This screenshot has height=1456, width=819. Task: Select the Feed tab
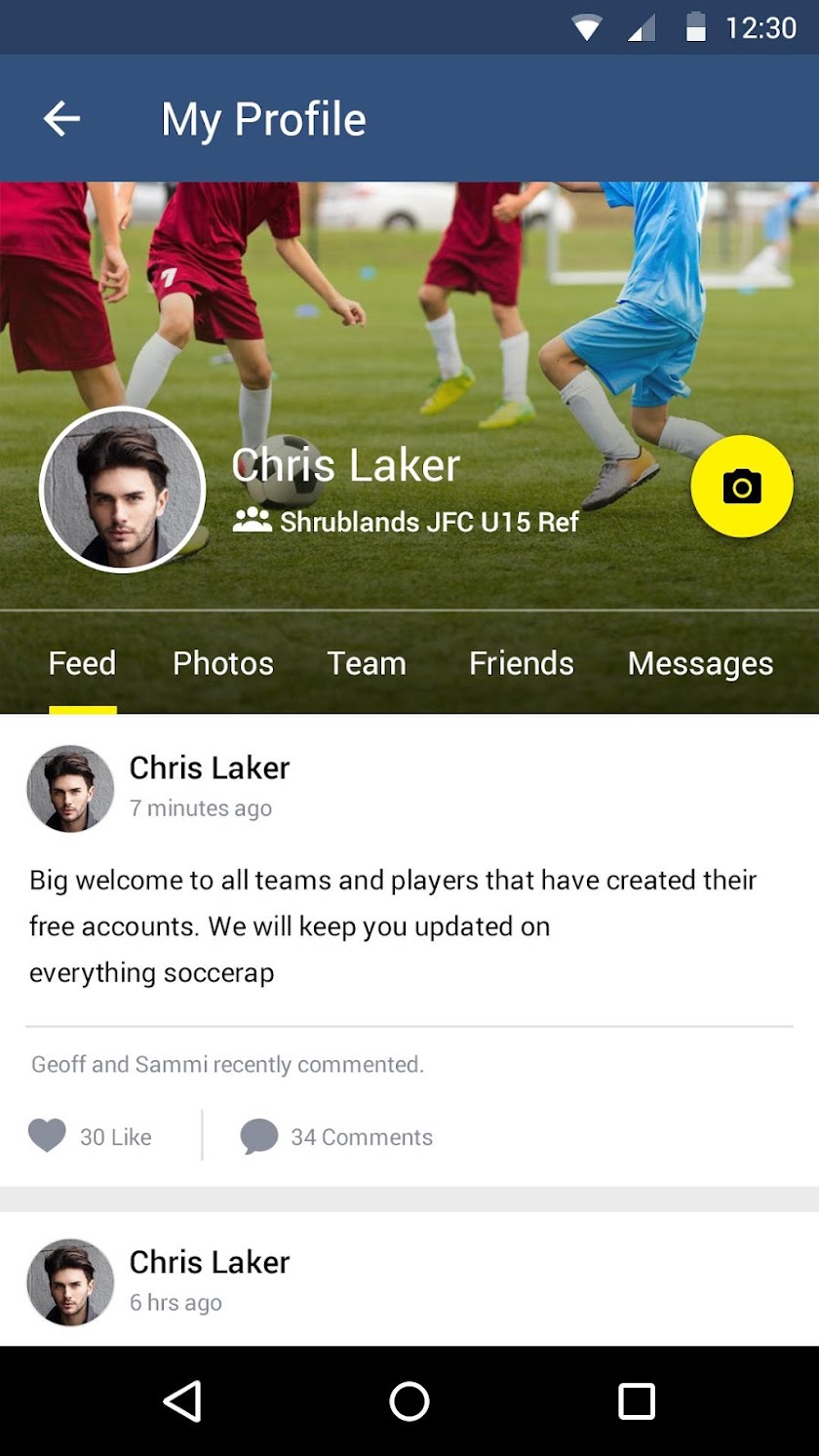[x=82, y=664]
